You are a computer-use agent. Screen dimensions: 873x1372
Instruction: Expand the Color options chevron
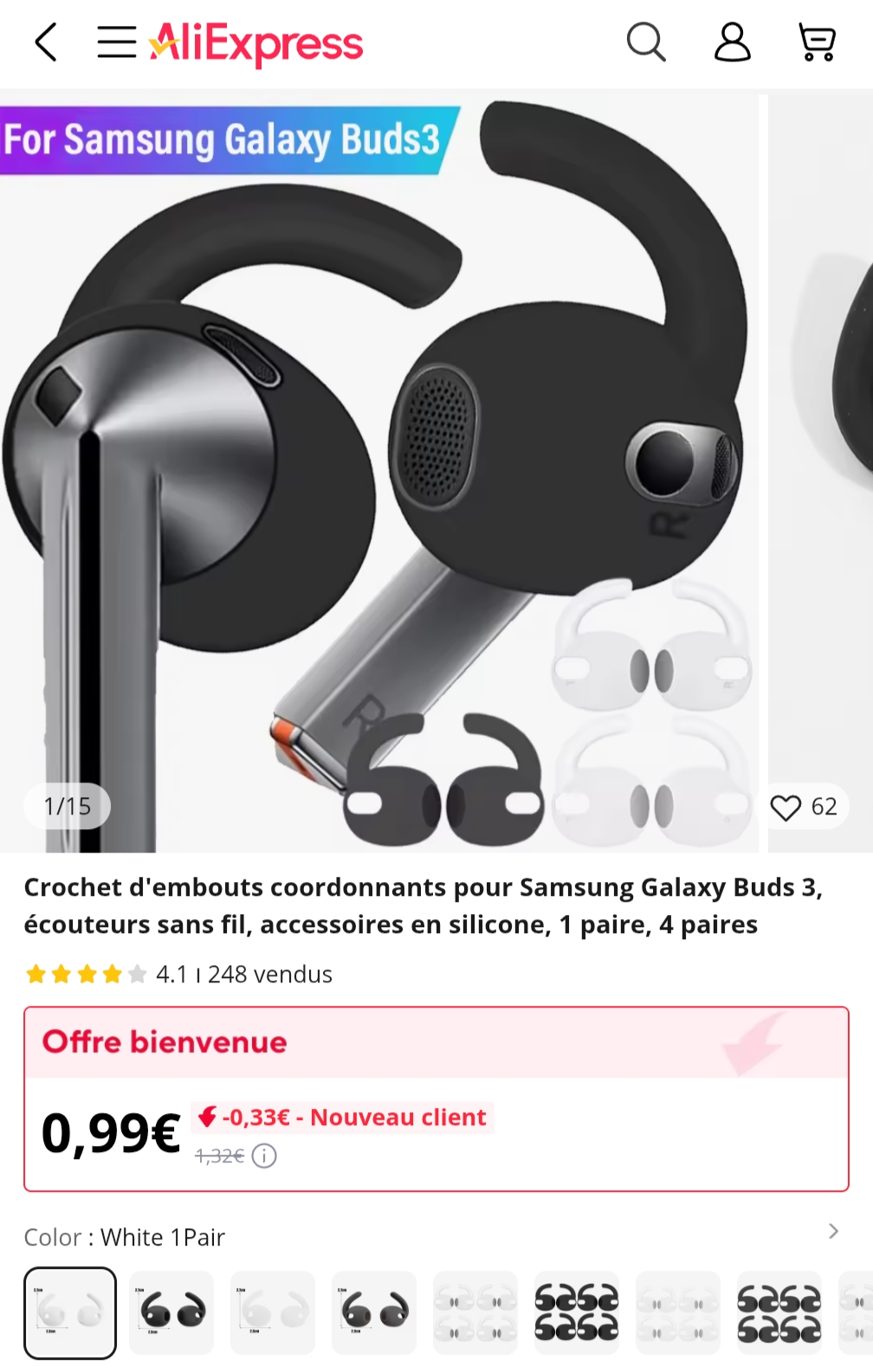pyautogui.click(x=833, y=1231)
